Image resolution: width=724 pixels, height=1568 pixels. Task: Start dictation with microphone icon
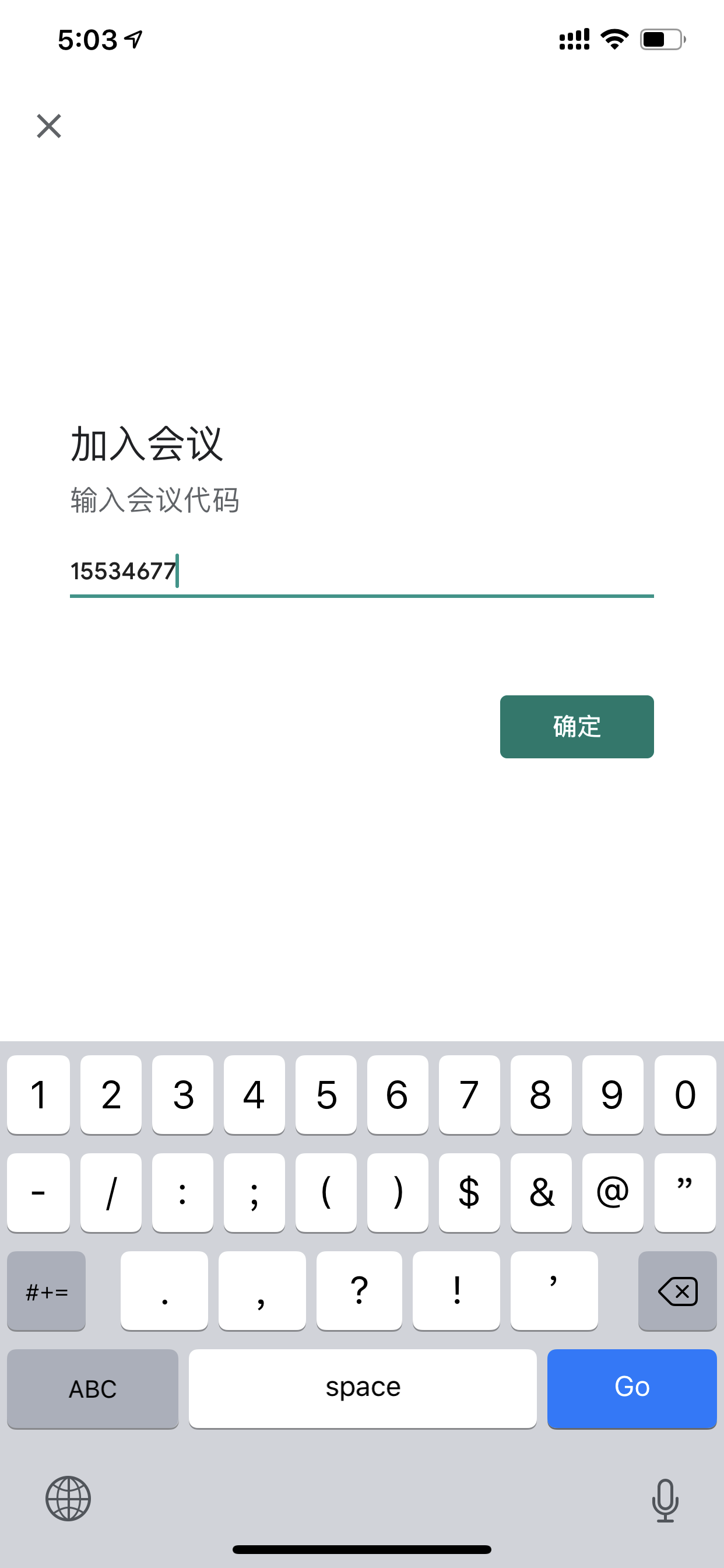(665, 1500)
